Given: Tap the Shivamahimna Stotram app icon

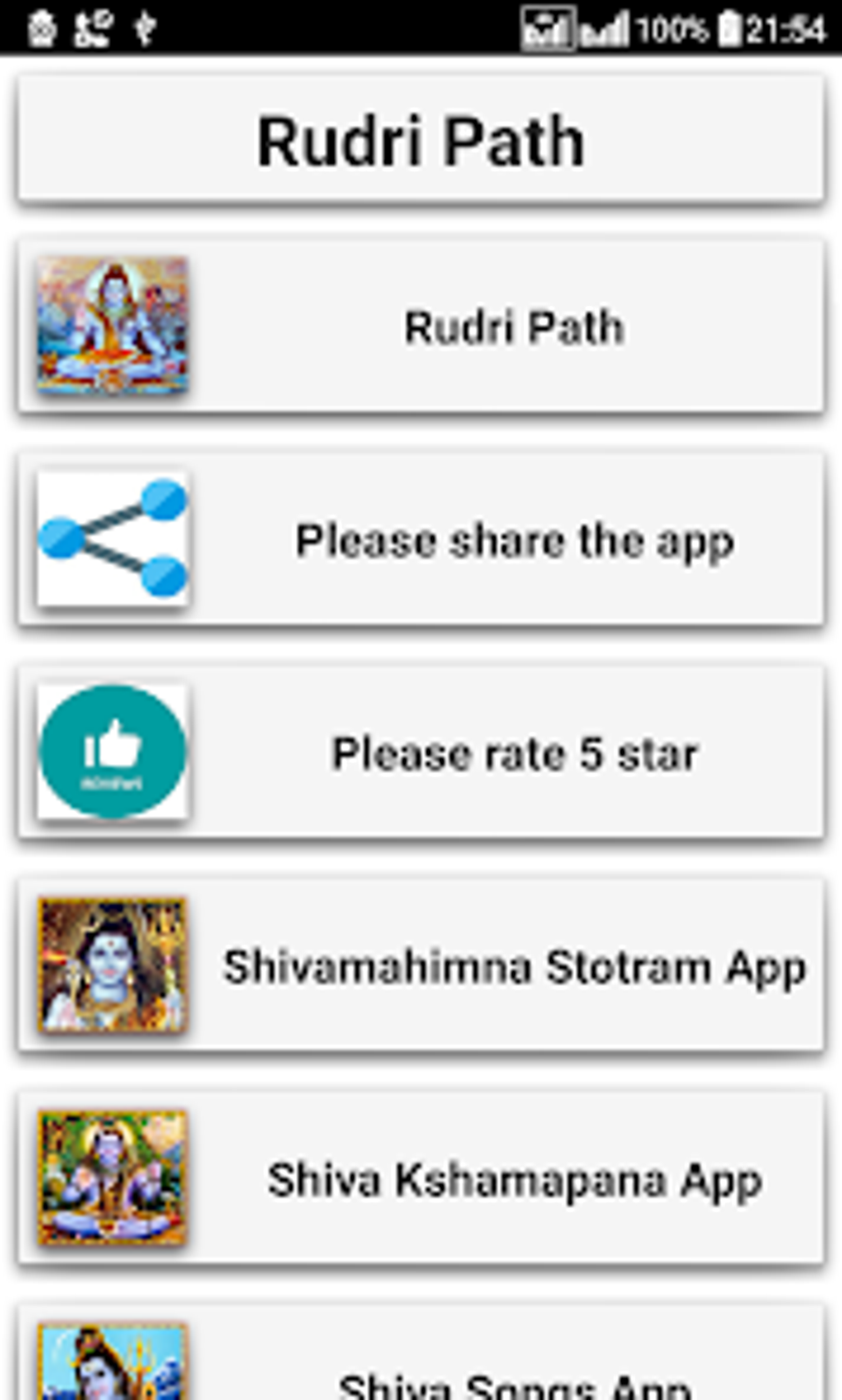Looking at the screenshot, I should pyautogui.click(x=112, y=966).
